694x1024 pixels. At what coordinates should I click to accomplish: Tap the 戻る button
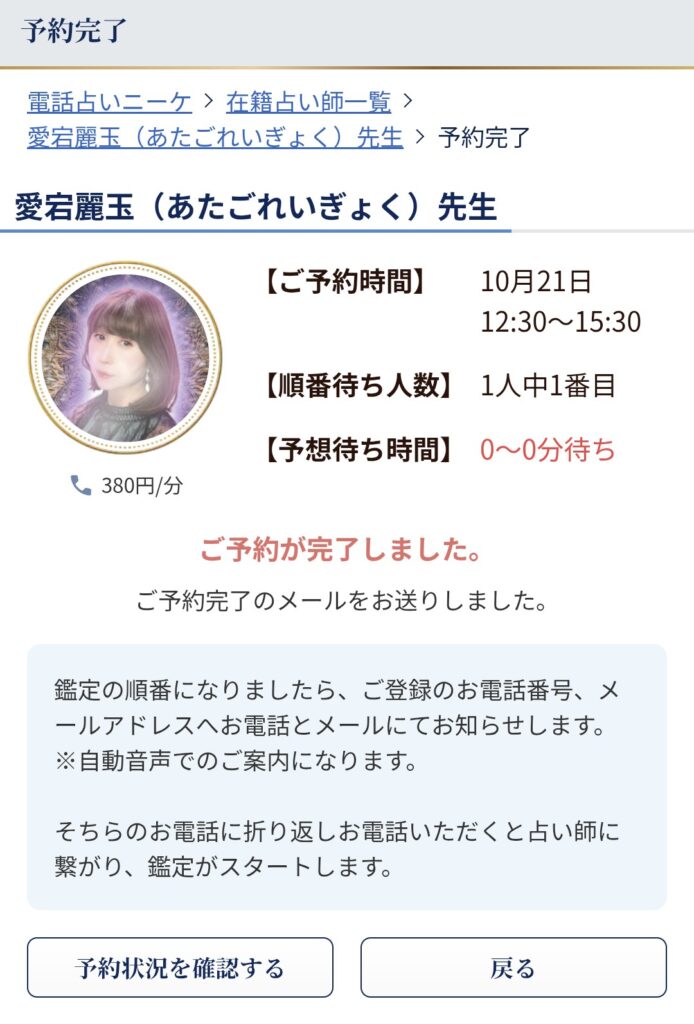513,967
